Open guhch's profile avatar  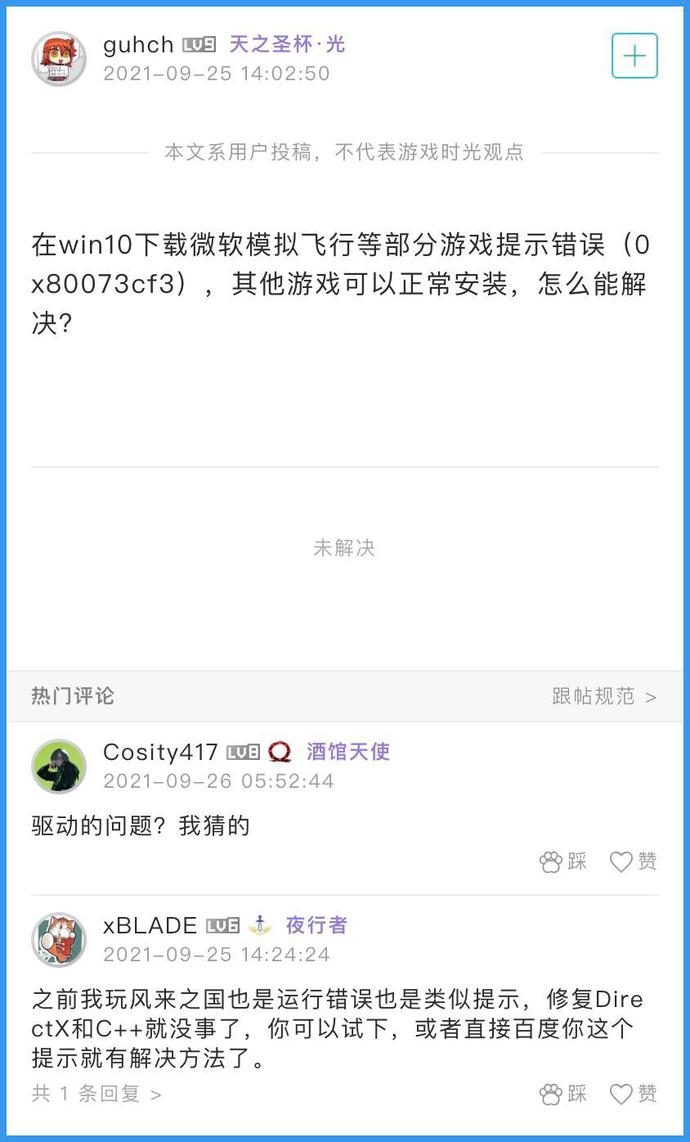pyautogui.click(x=59, y=58)
